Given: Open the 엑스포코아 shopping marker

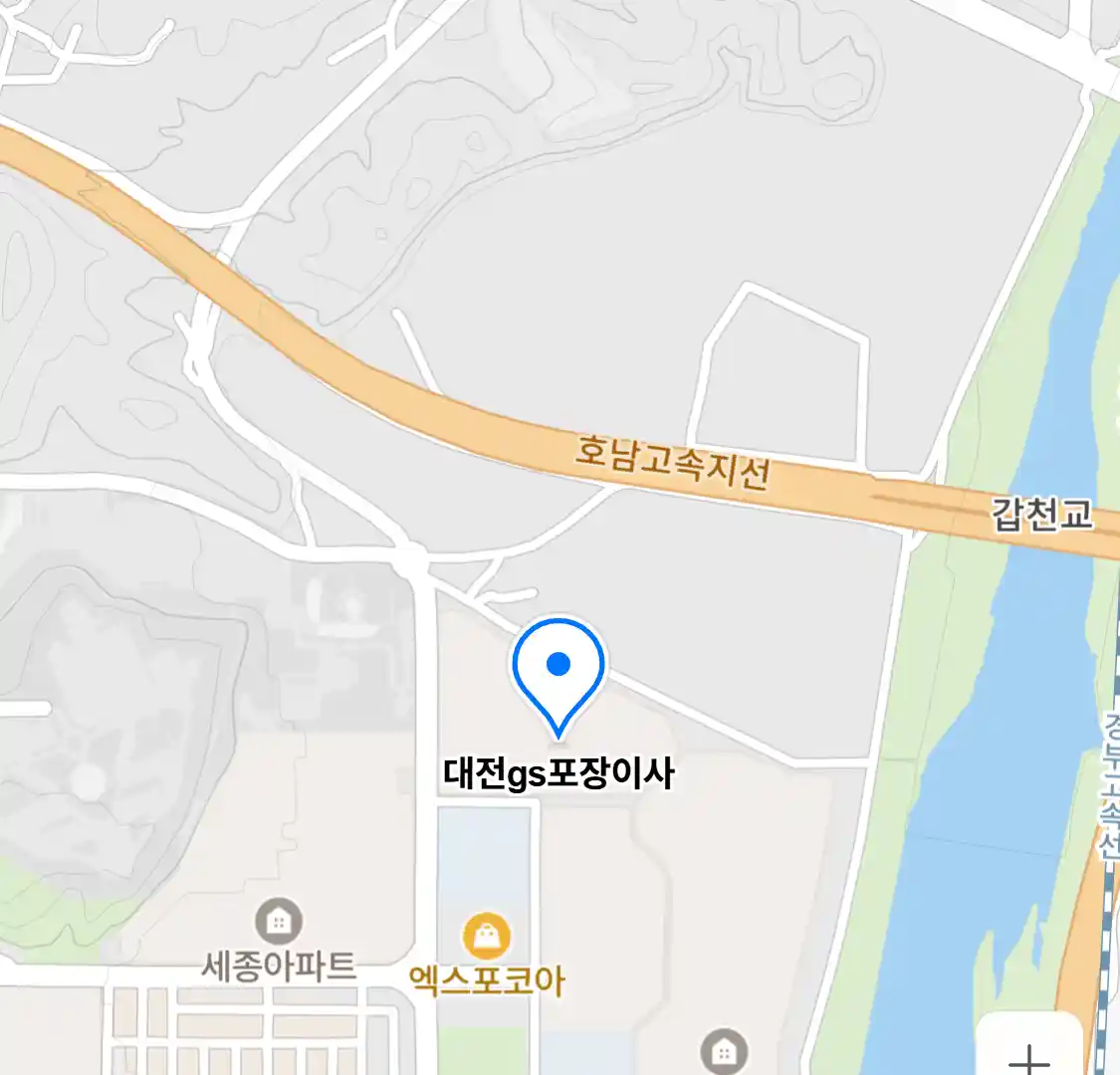Looking at the screenshot, I should [x=487, y=937].
